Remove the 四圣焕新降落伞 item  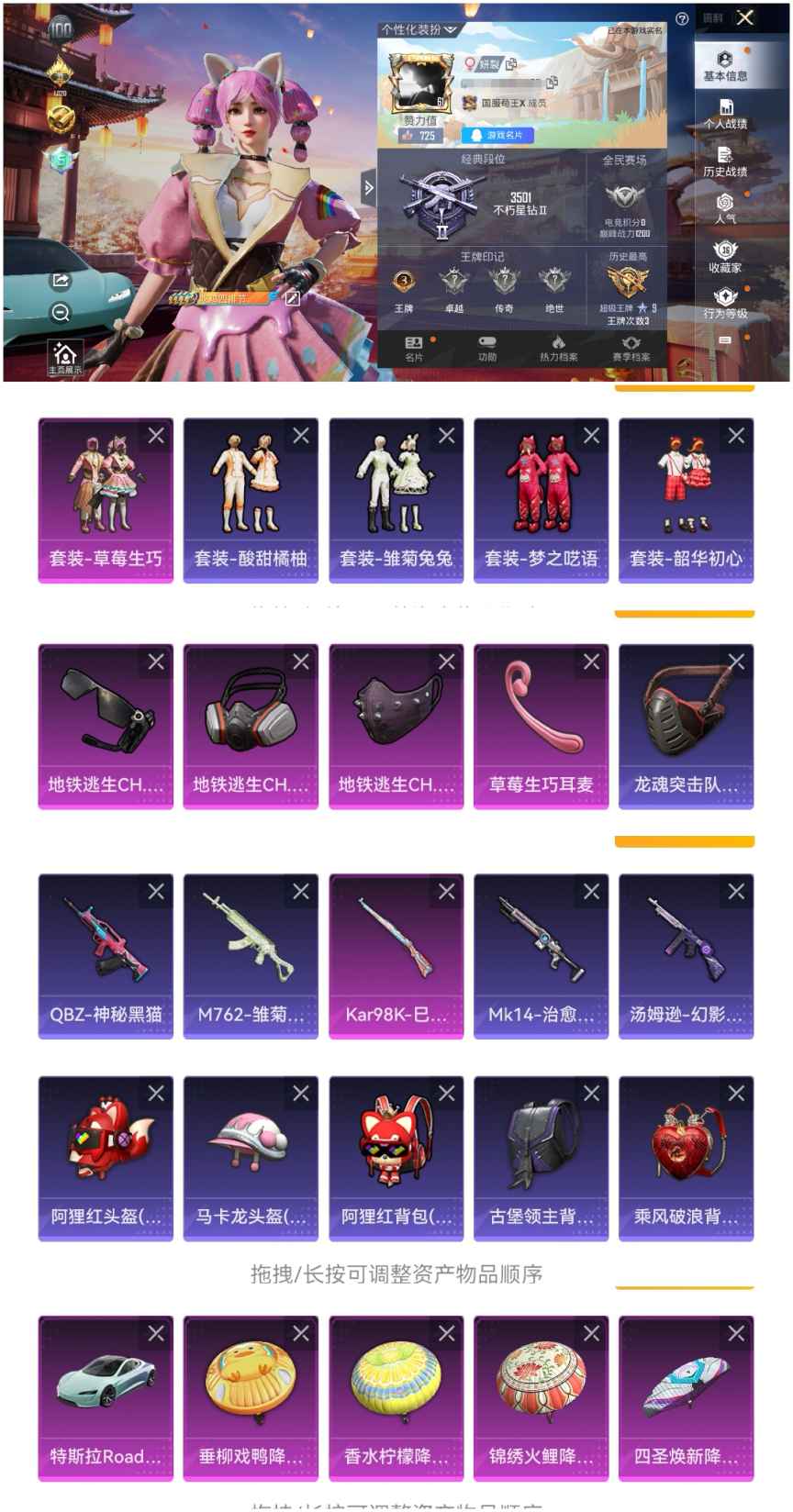click(736, 1333)
